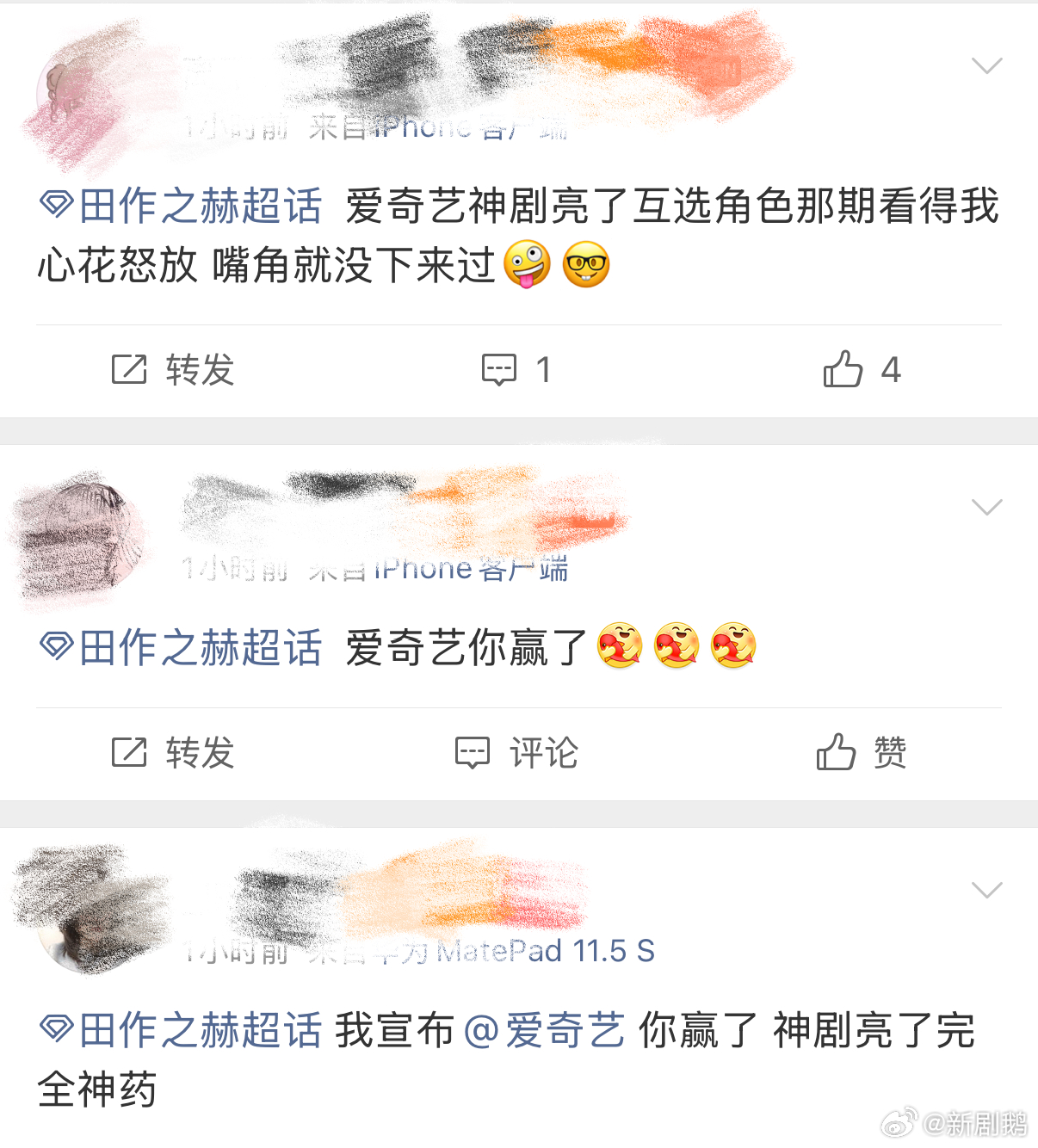Click the repost icon on the first post
The height and width of the screenshot is (1148, 1038).
(129, 370)
